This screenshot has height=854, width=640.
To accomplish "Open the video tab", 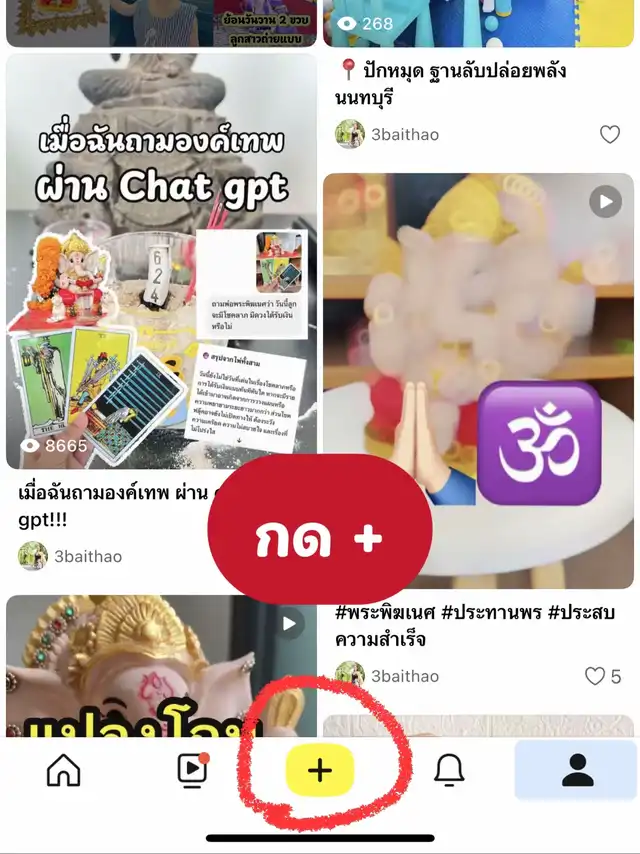I will [x=191, y=769].
